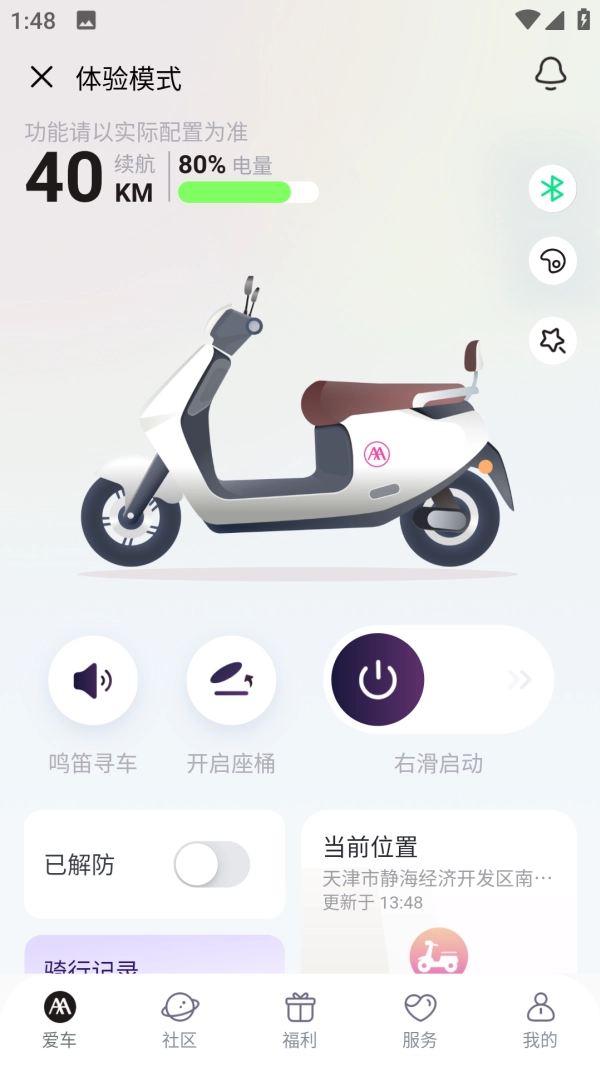600x1067 pixels.
Task: Go to the 服务 tab
Action: coord(419,1019)
